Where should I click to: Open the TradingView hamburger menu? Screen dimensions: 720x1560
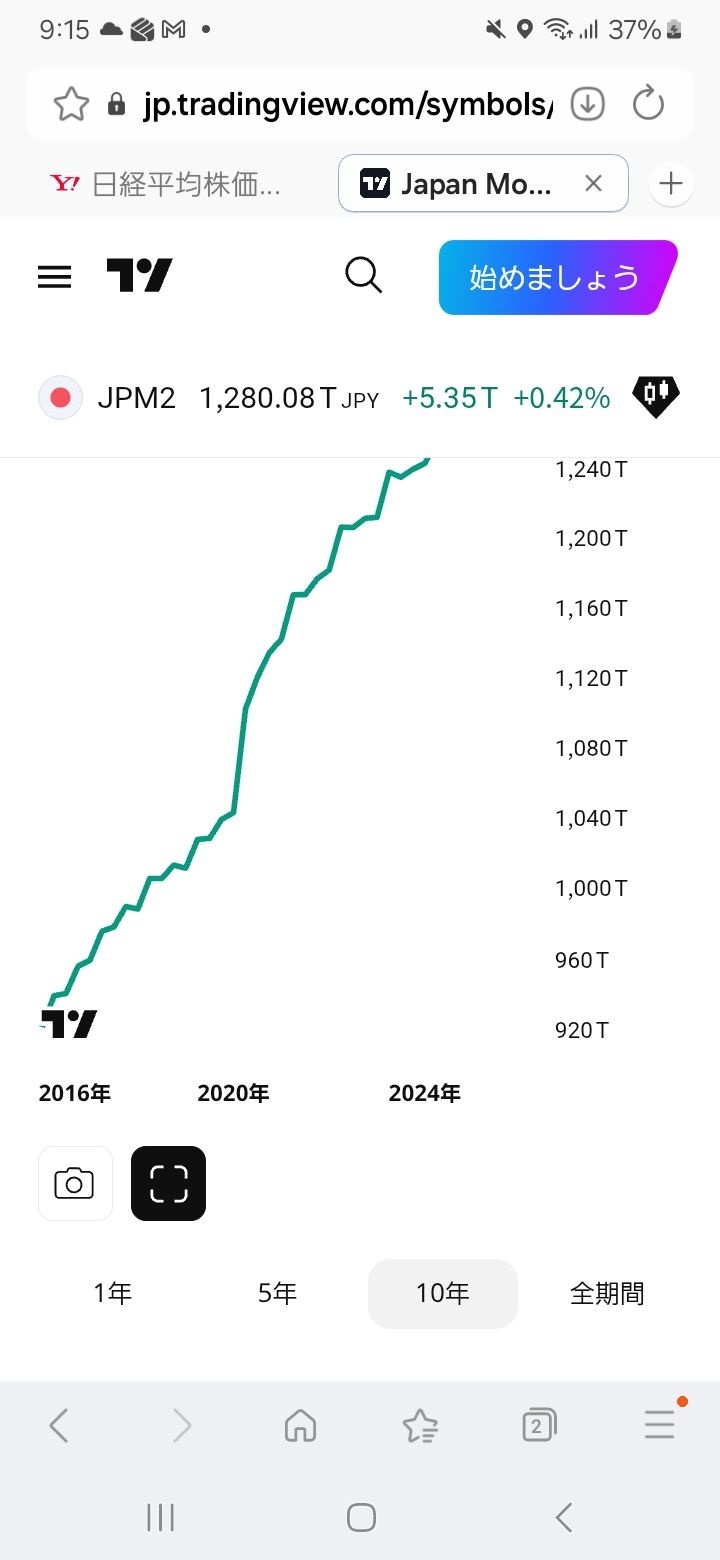55,277
